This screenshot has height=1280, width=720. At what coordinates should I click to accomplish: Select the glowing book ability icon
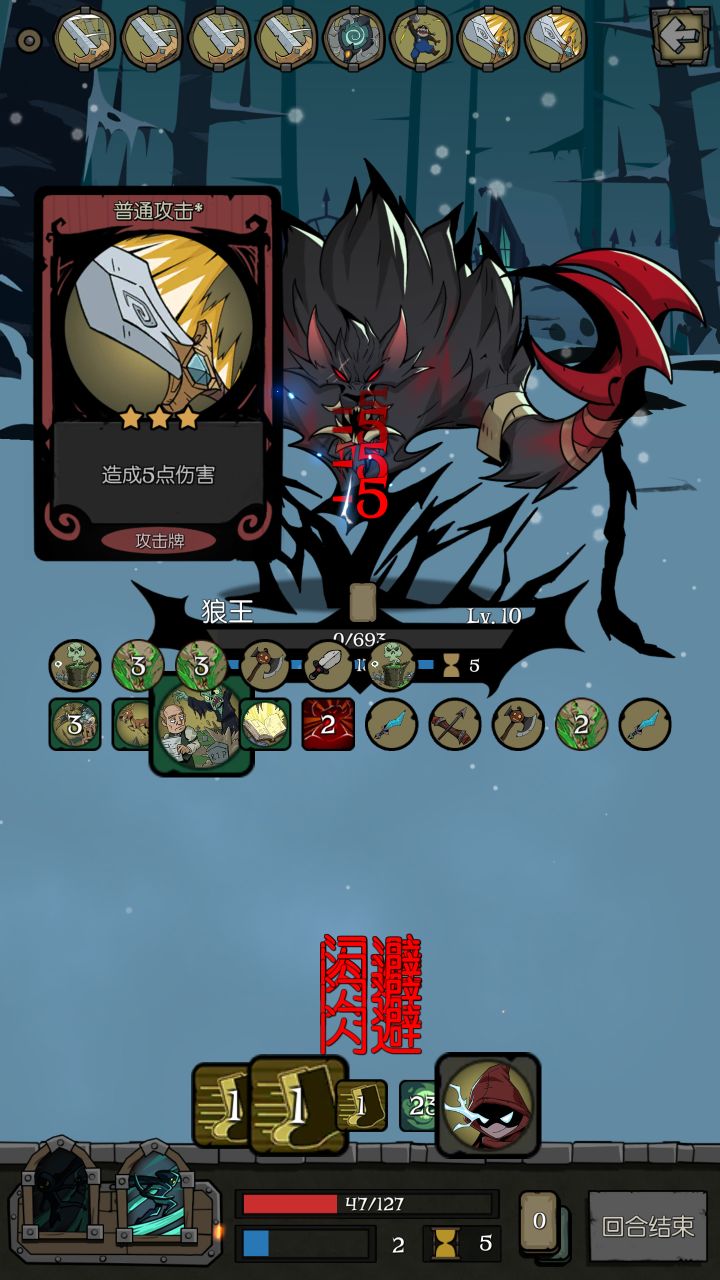click(x=267, y=722)
